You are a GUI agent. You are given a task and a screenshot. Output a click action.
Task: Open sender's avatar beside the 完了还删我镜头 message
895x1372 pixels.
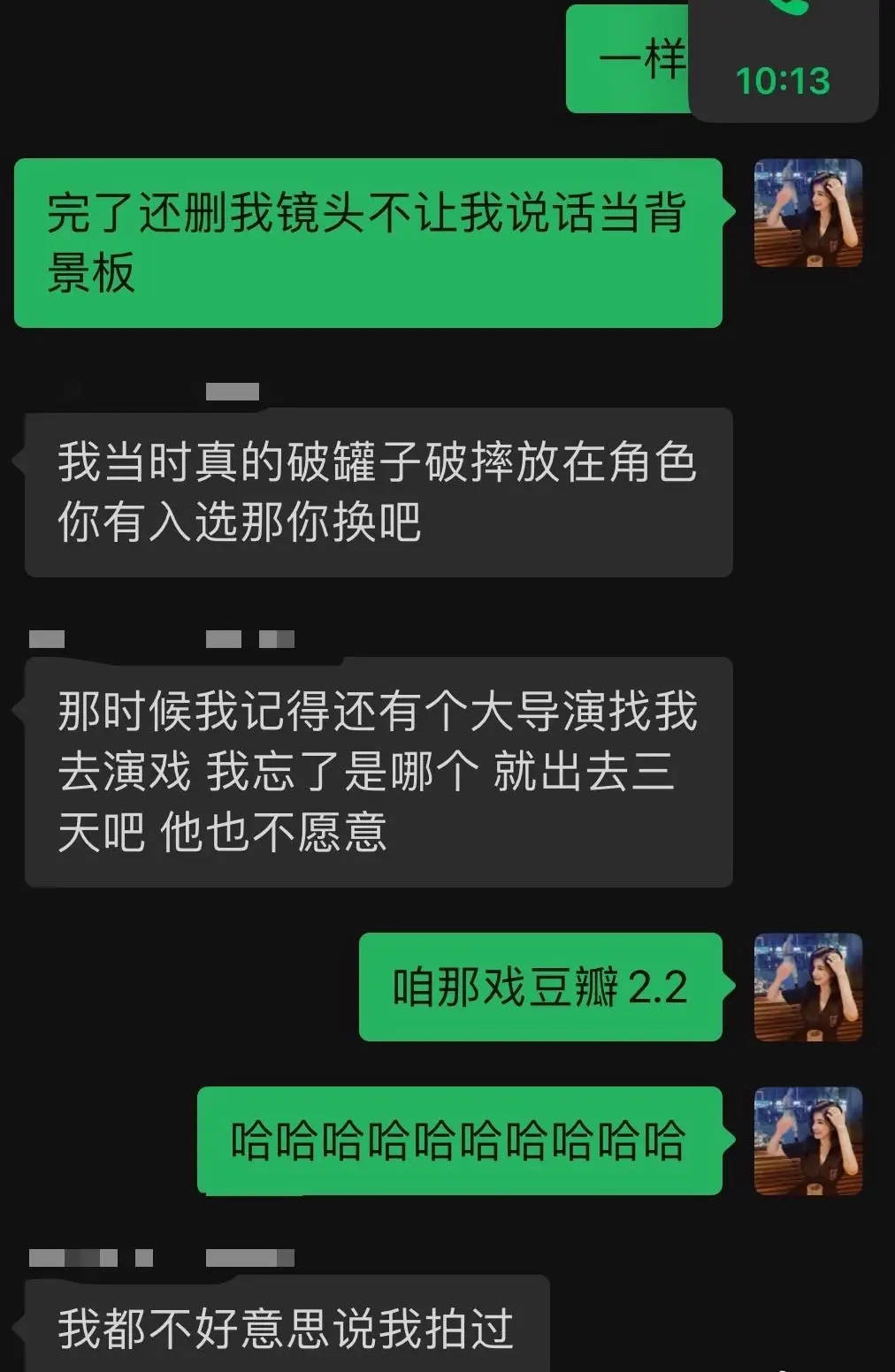(807, 213)
